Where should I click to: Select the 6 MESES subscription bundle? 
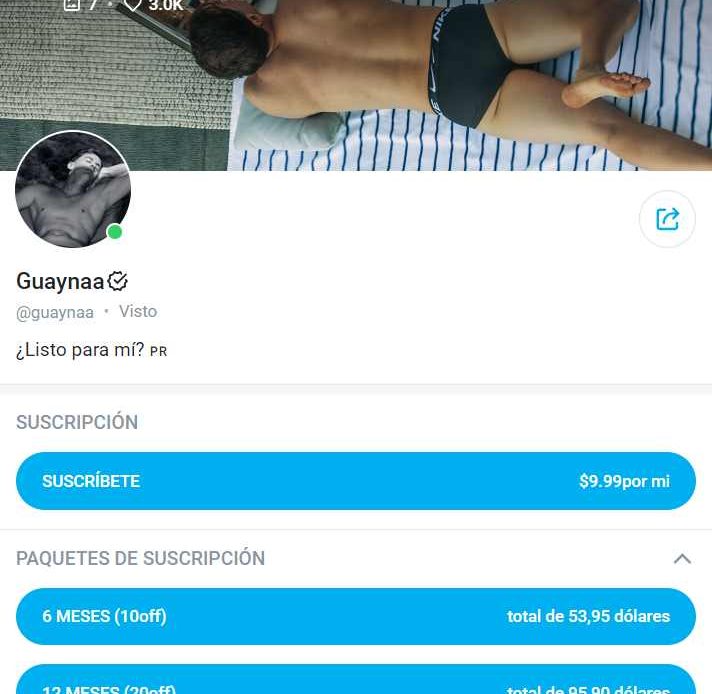point(355,616)
